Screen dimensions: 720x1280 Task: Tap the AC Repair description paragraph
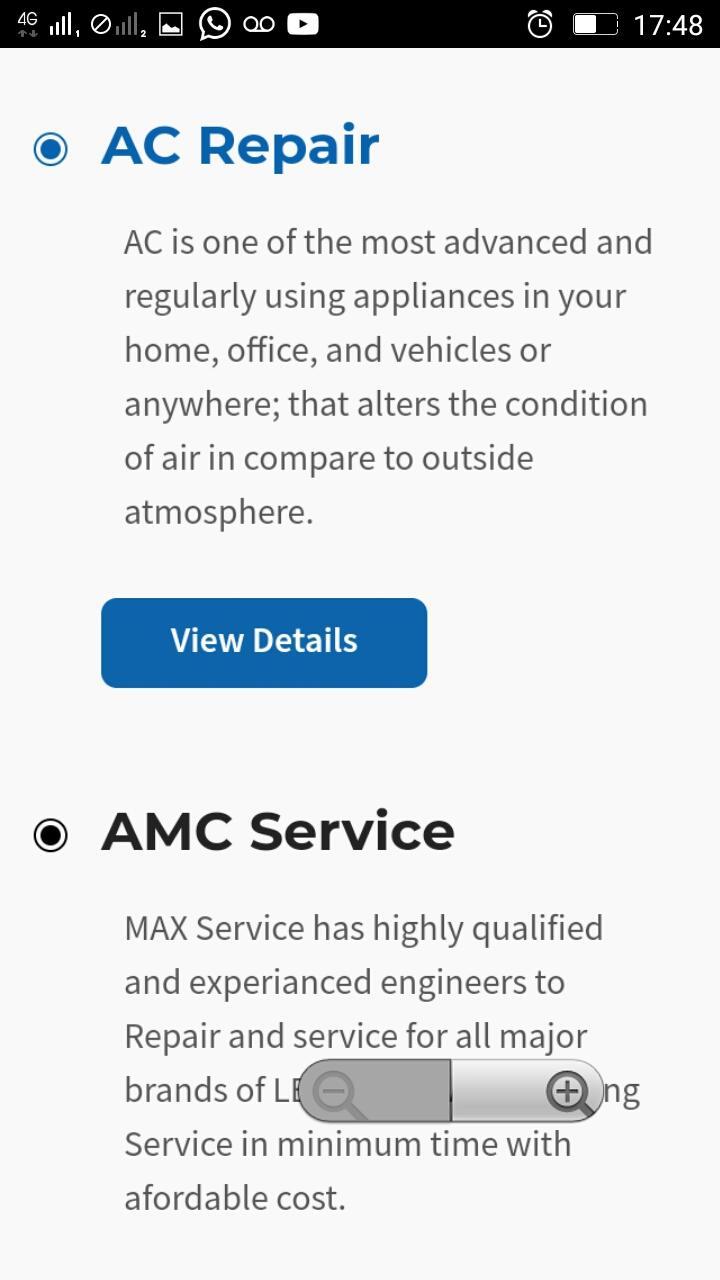[388, 376]
